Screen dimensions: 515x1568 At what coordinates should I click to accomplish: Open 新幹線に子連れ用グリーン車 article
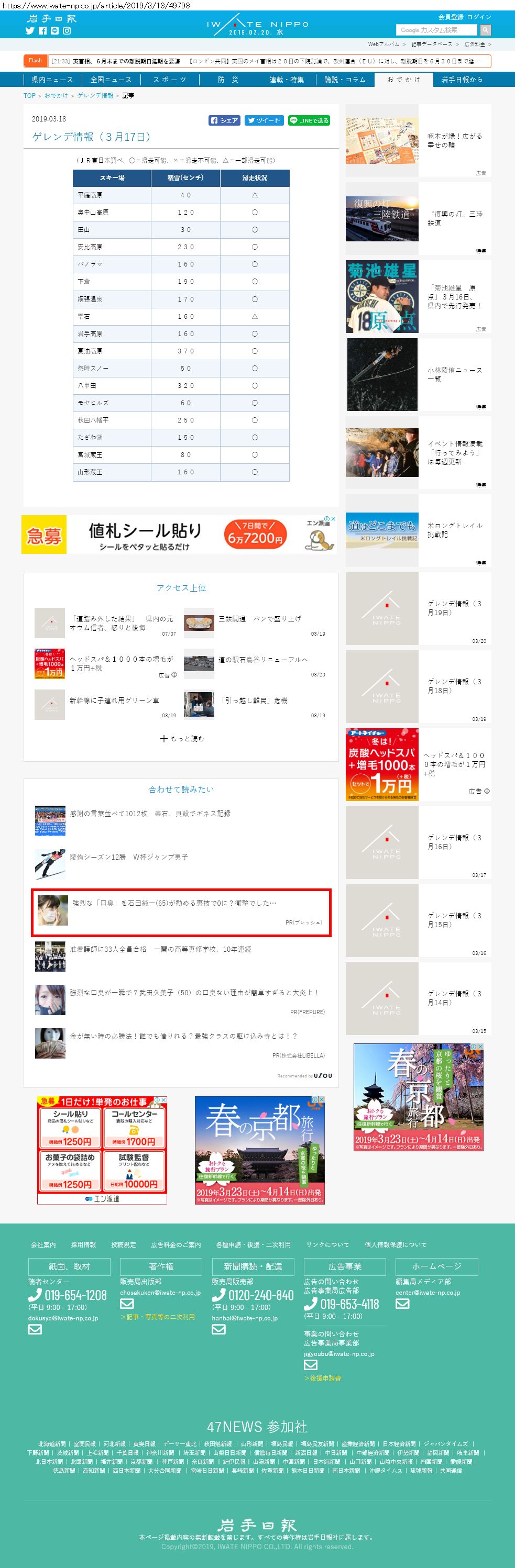point(114,700)
